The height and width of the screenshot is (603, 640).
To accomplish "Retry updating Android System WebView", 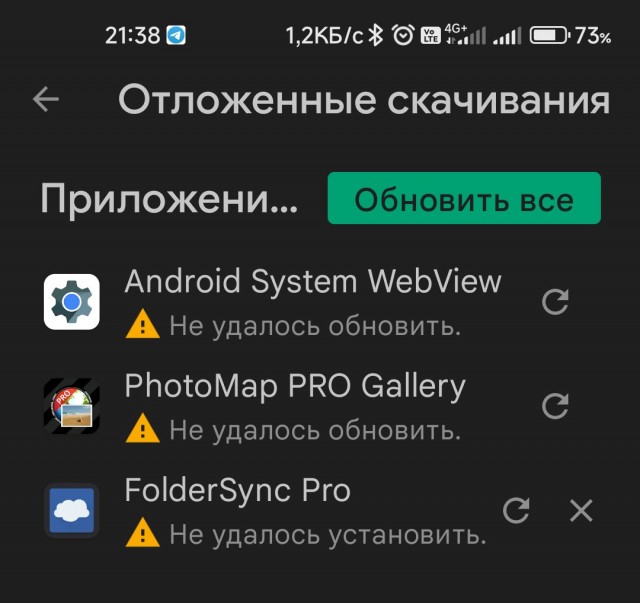I will (555, 301).
